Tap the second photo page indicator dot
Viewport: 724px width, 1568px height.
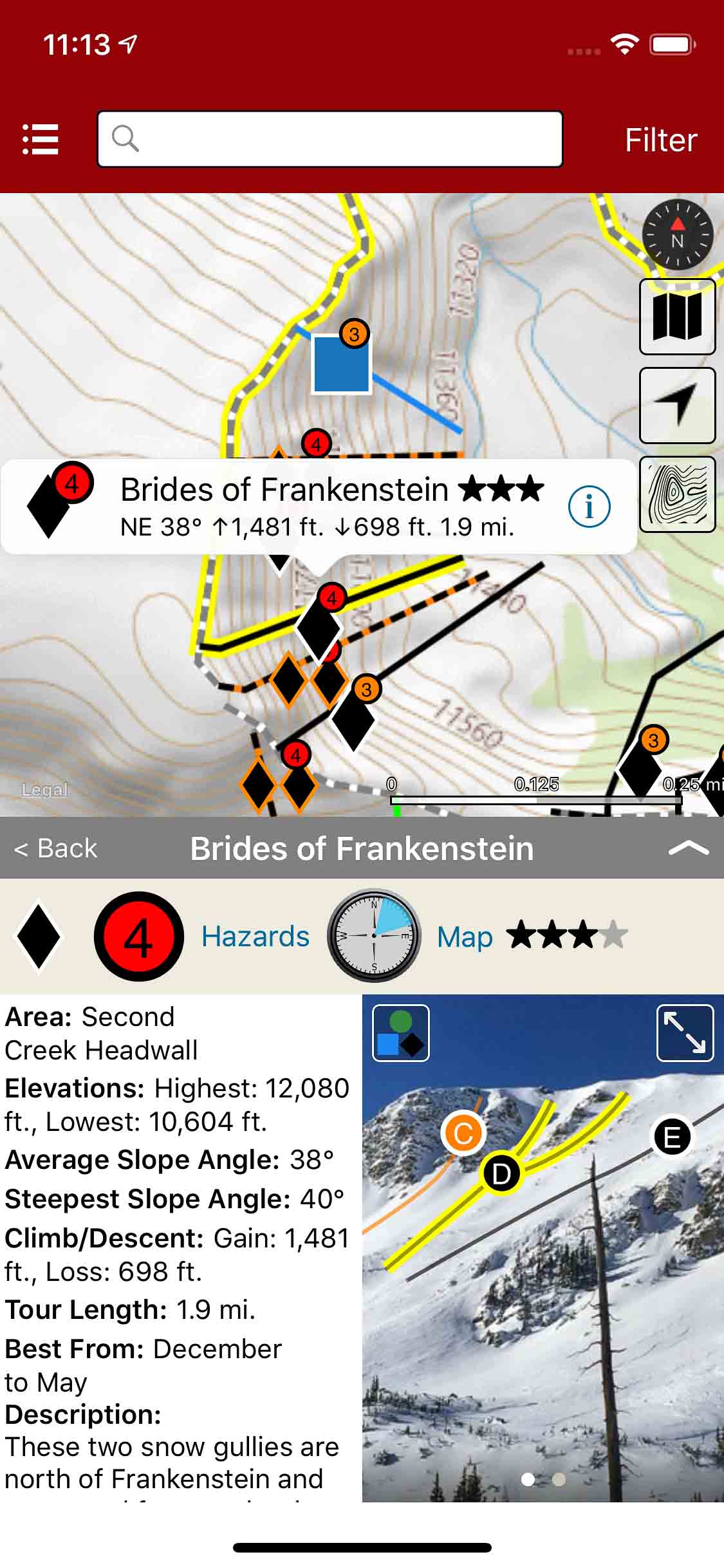[559, 1480]
